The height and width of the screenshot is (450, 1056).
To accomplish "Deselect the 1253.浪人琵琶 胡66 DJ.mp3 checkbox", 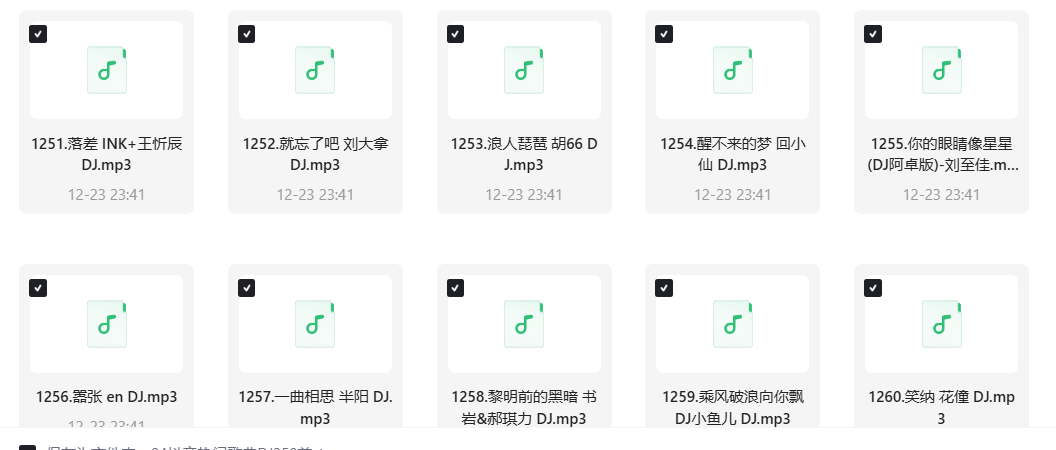I will pyautogui.click(x=455, y=34).
